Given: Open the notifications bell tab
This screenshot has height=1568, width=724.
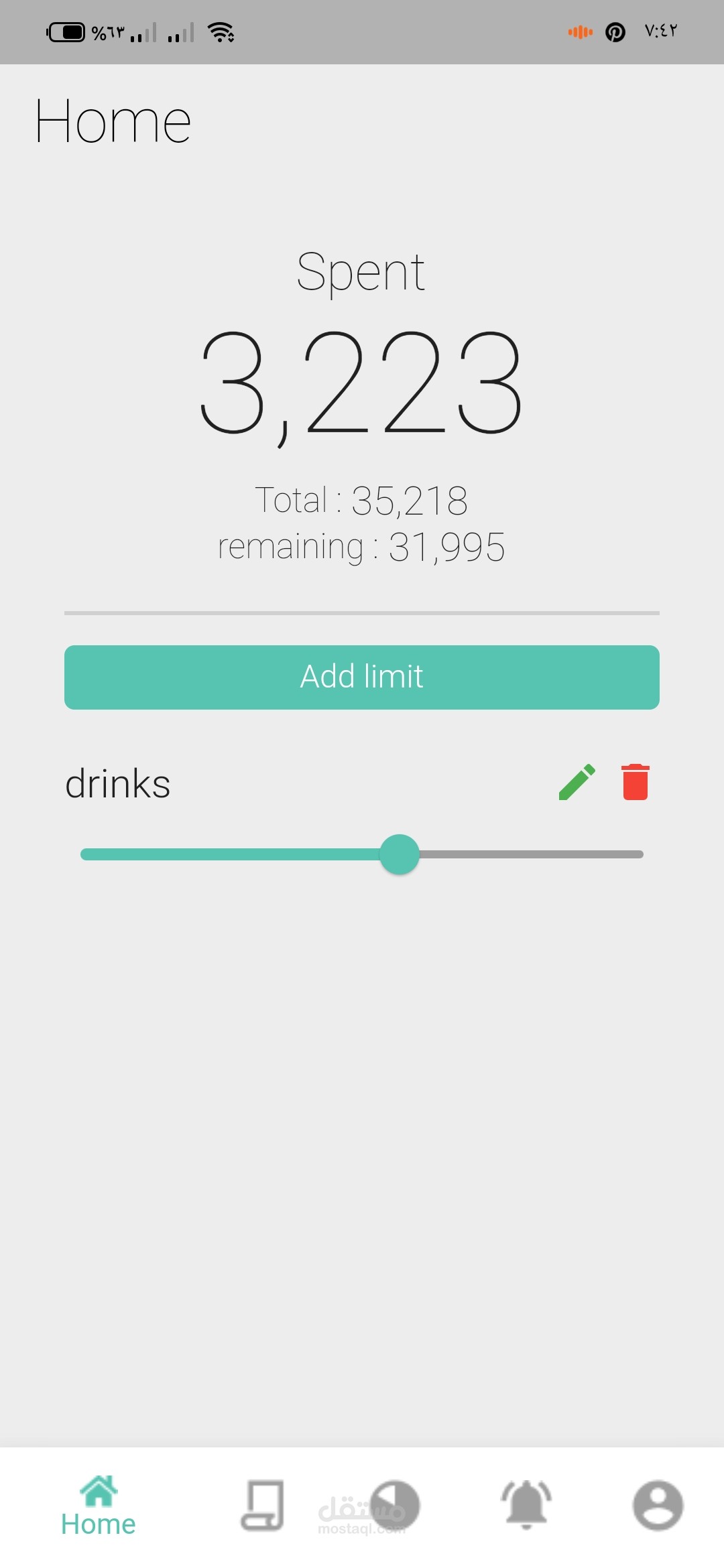Looking at the screenshot, I should click(526, 1505).
